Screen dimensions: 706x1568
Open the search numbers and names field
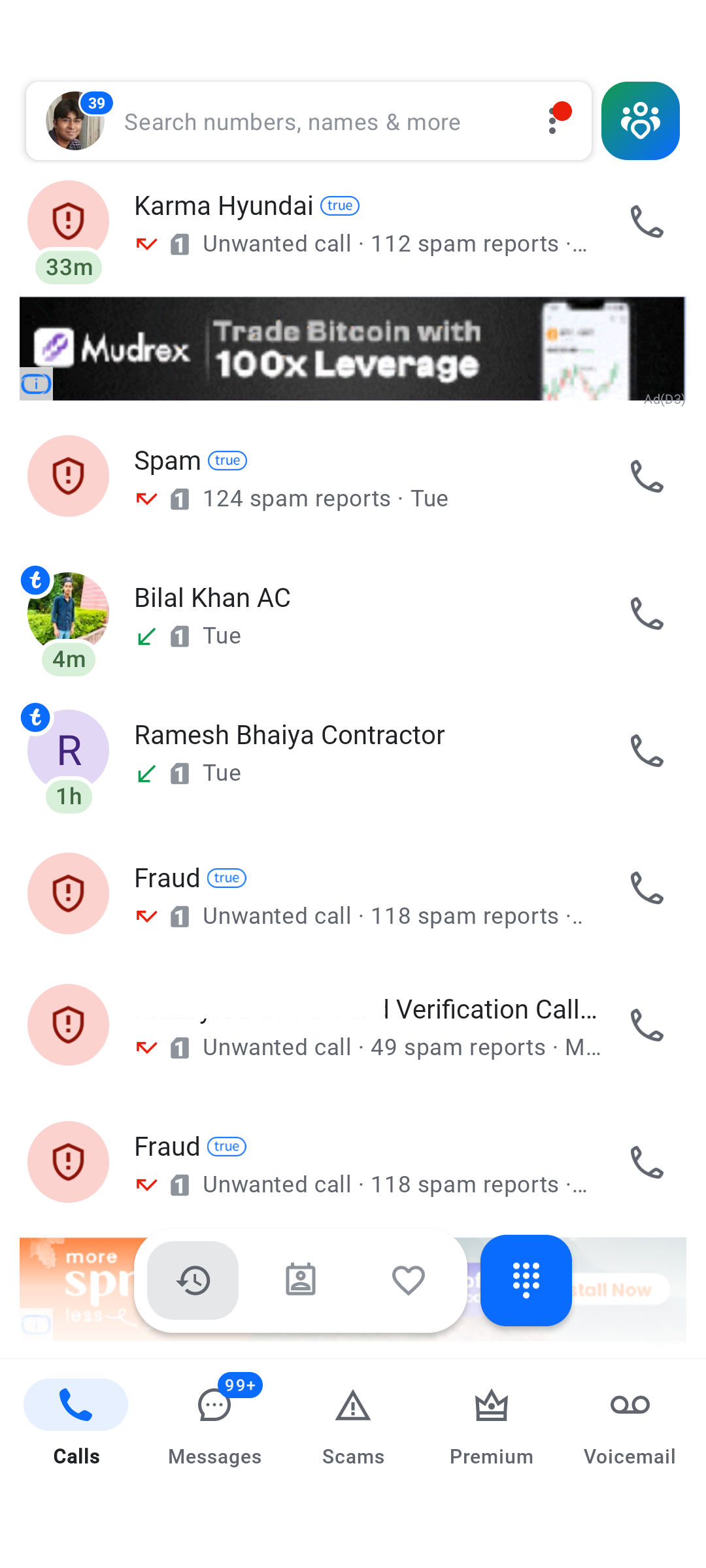click(314, 122)
